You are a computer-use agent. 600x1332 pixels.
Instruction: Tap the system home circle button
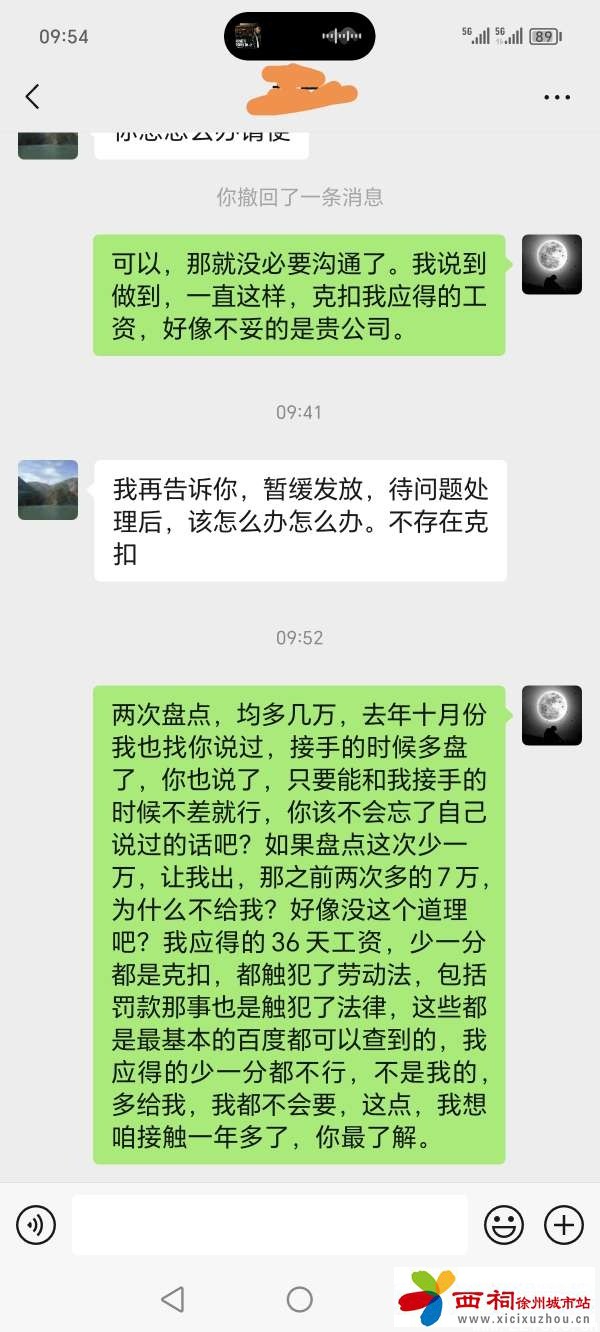point(300,1299)
